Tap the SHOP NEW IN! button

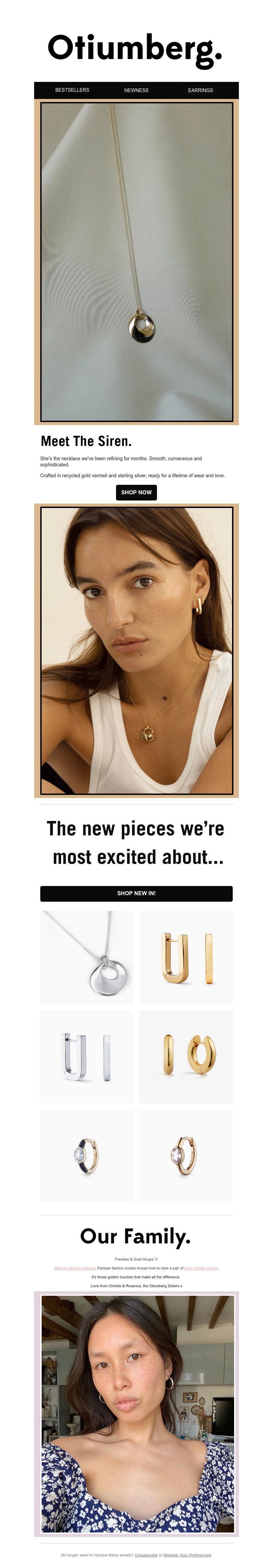pos(136,893)
